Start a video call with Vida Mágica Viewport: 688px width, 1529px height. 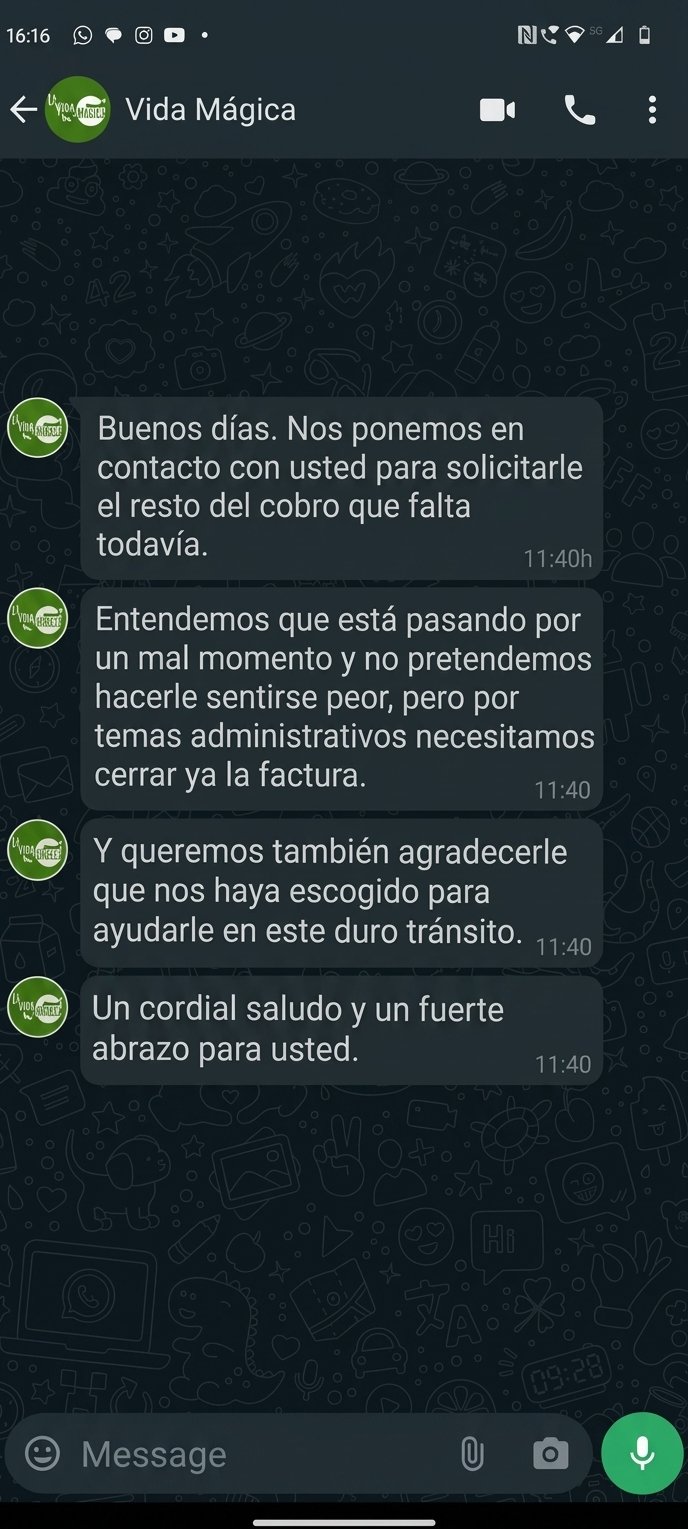497,110
